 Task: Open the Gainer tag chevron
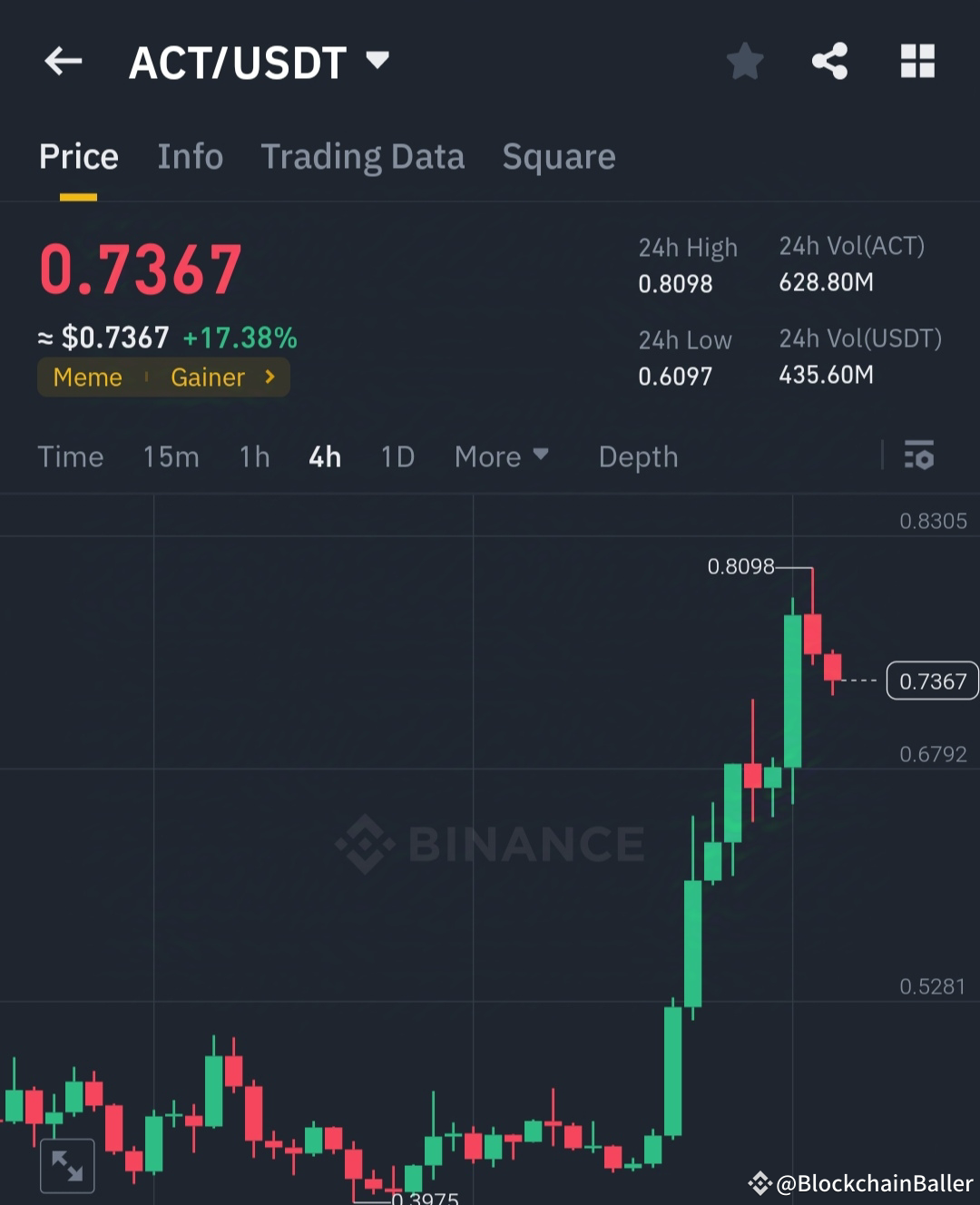pos(268,377)
